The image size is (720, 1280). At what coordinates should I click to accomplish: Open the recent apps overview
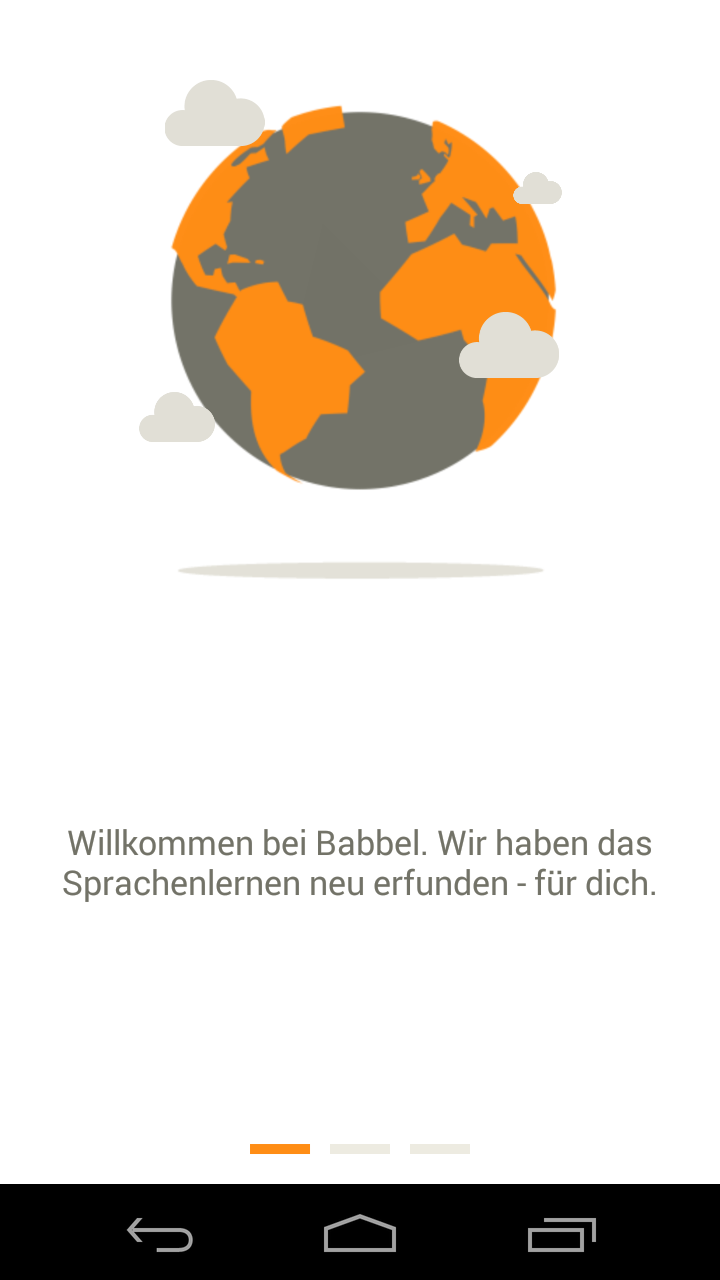coord(561,1234)
